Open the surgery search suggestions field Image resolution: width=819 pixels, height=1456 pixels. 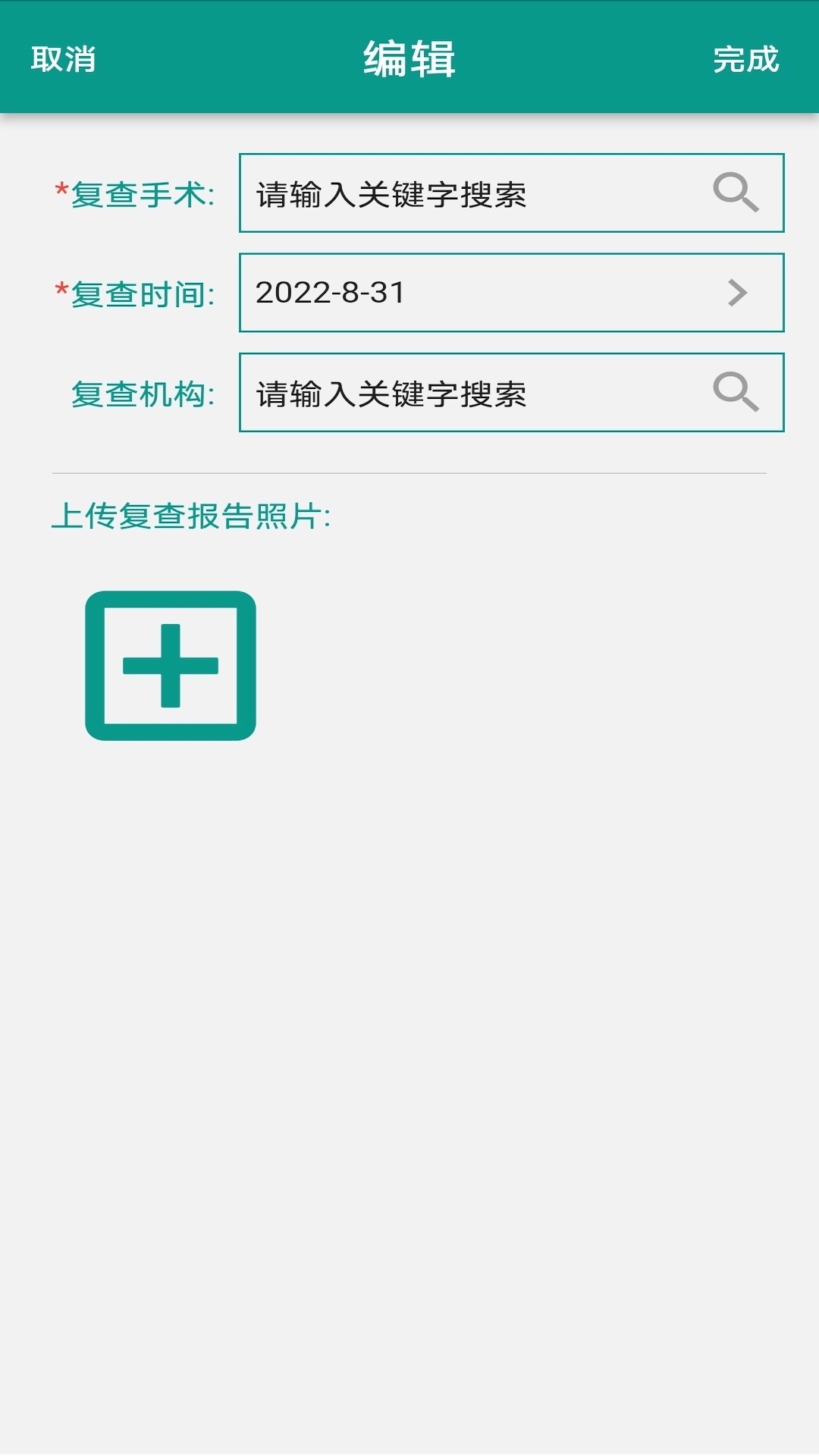tap(455, 195)
